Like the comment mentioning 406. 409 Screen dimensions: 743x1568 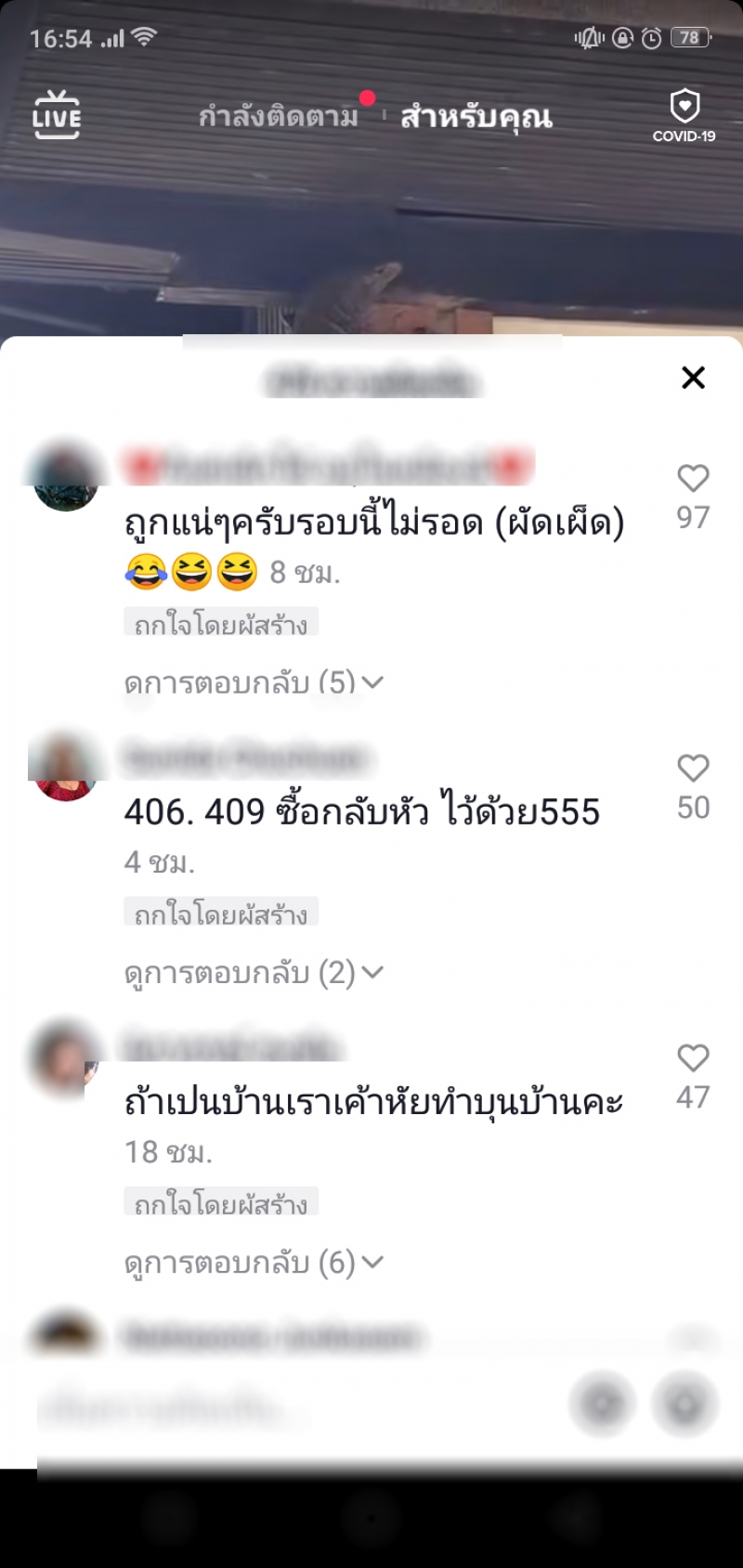click(693, 769)
